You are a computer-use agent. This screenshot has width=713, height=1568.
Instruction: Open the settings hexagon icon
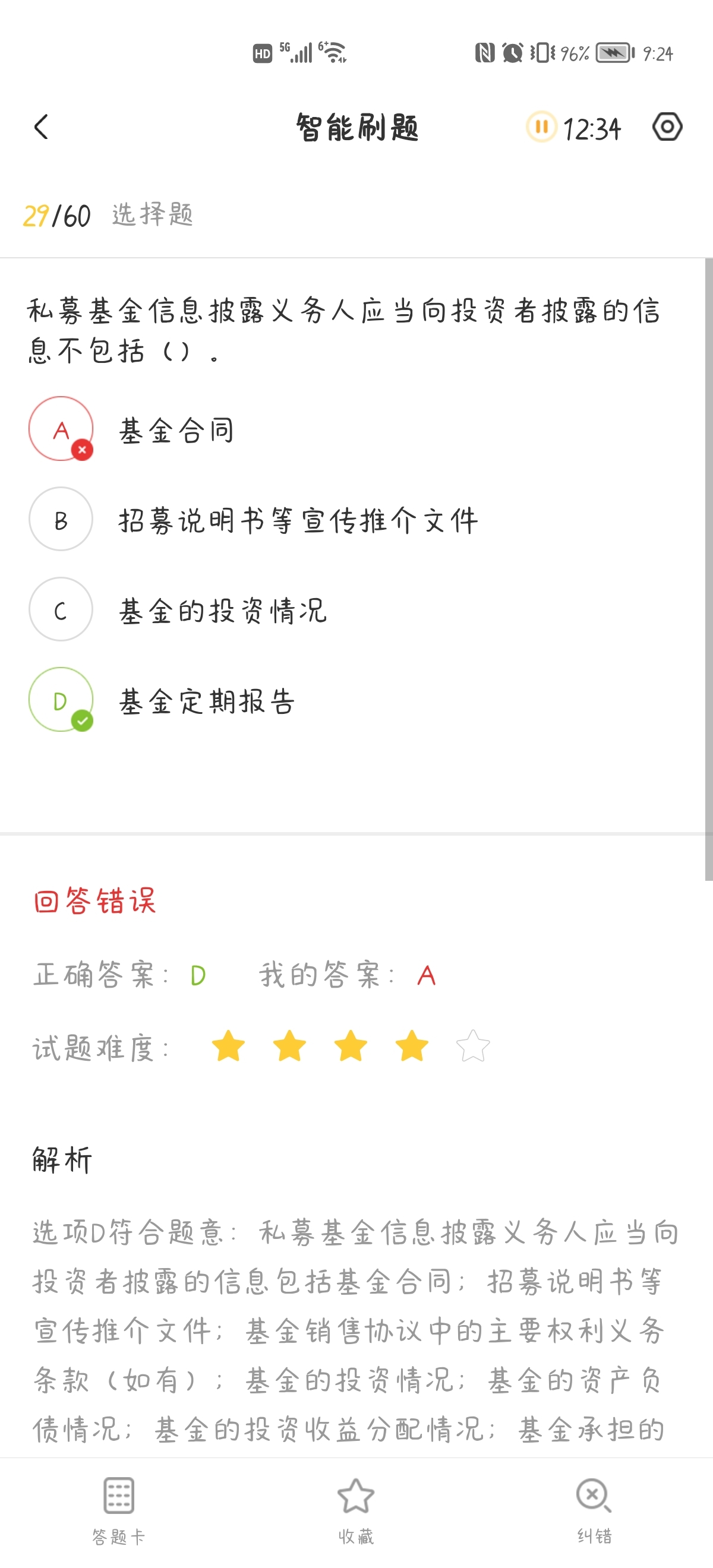[x=667, y=127]
